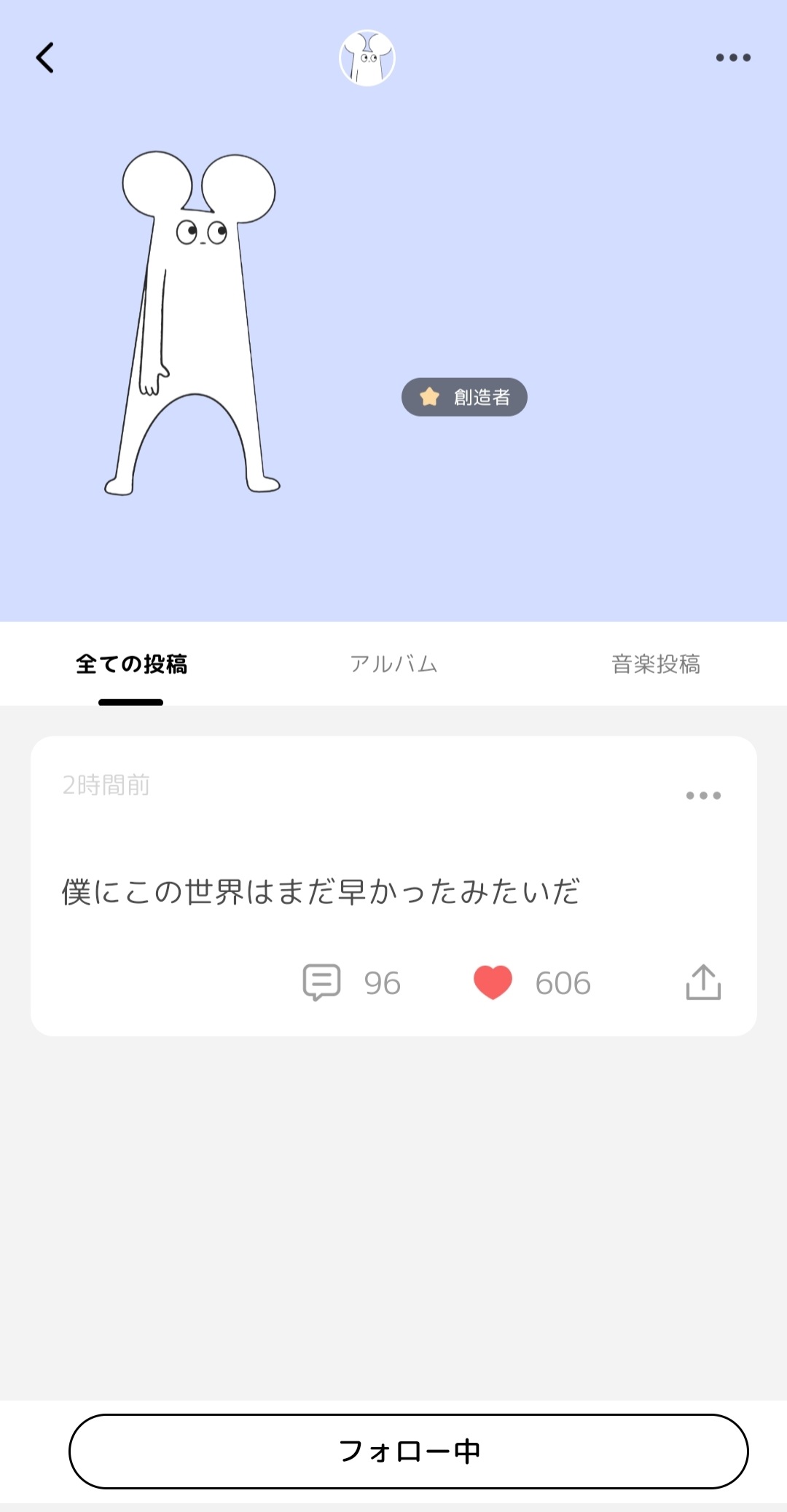Unlike the post with 606 likes
Screen dimensions: 787x1512
(493, 983)
